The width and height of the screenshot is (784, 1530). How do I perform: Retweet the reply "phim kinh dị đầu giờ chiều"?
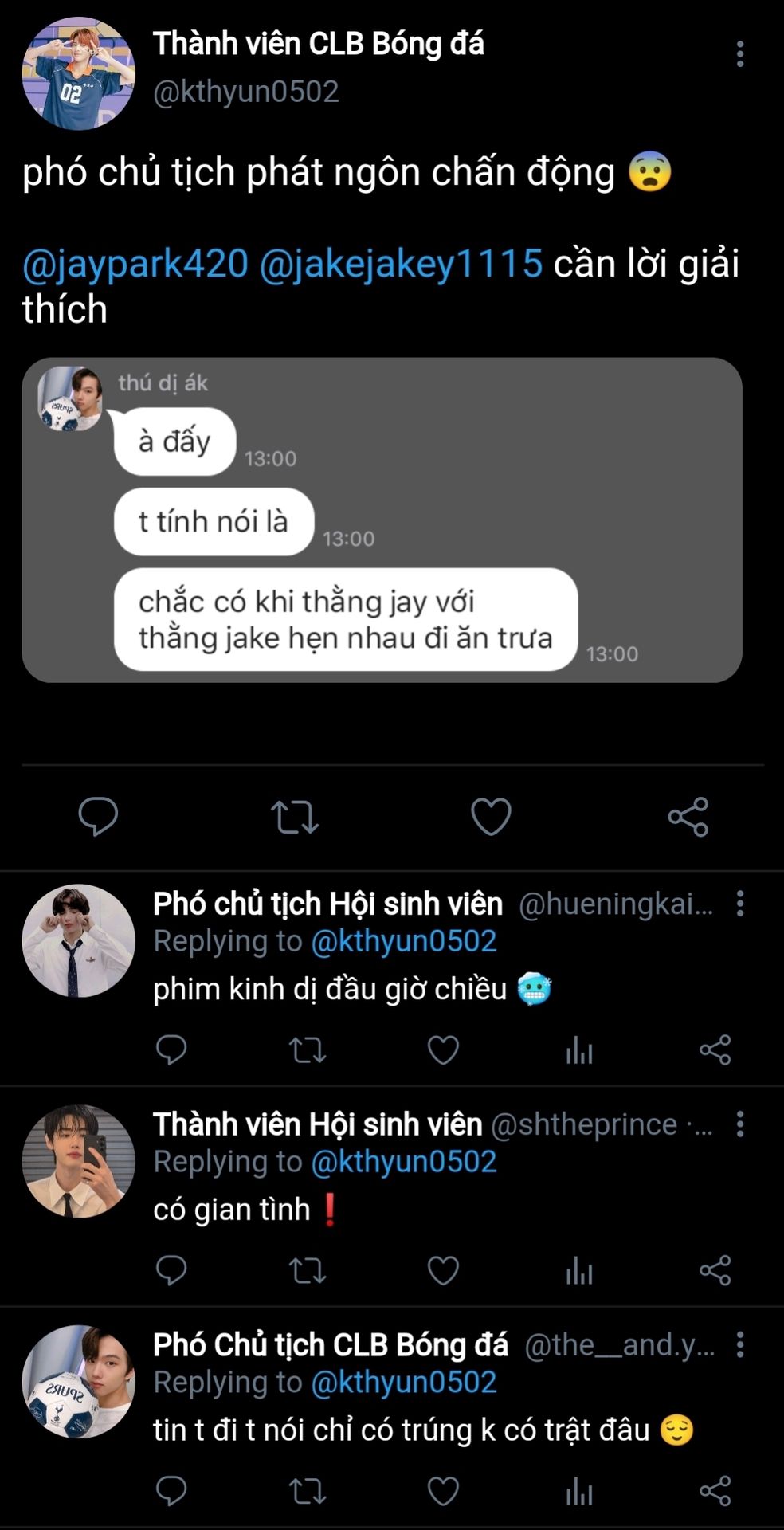point(307,1049)
